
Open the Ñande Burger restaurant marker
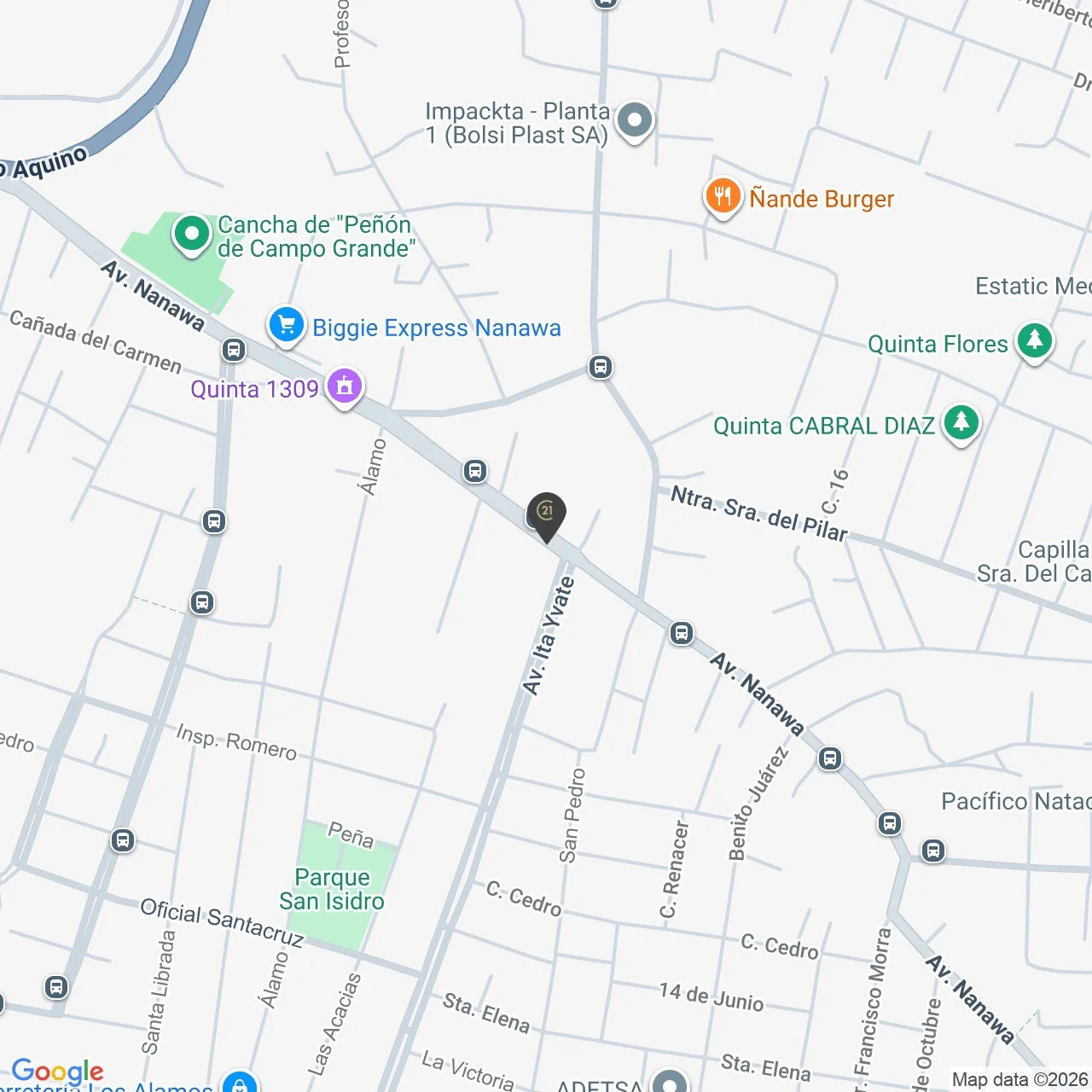click(723, 197)
